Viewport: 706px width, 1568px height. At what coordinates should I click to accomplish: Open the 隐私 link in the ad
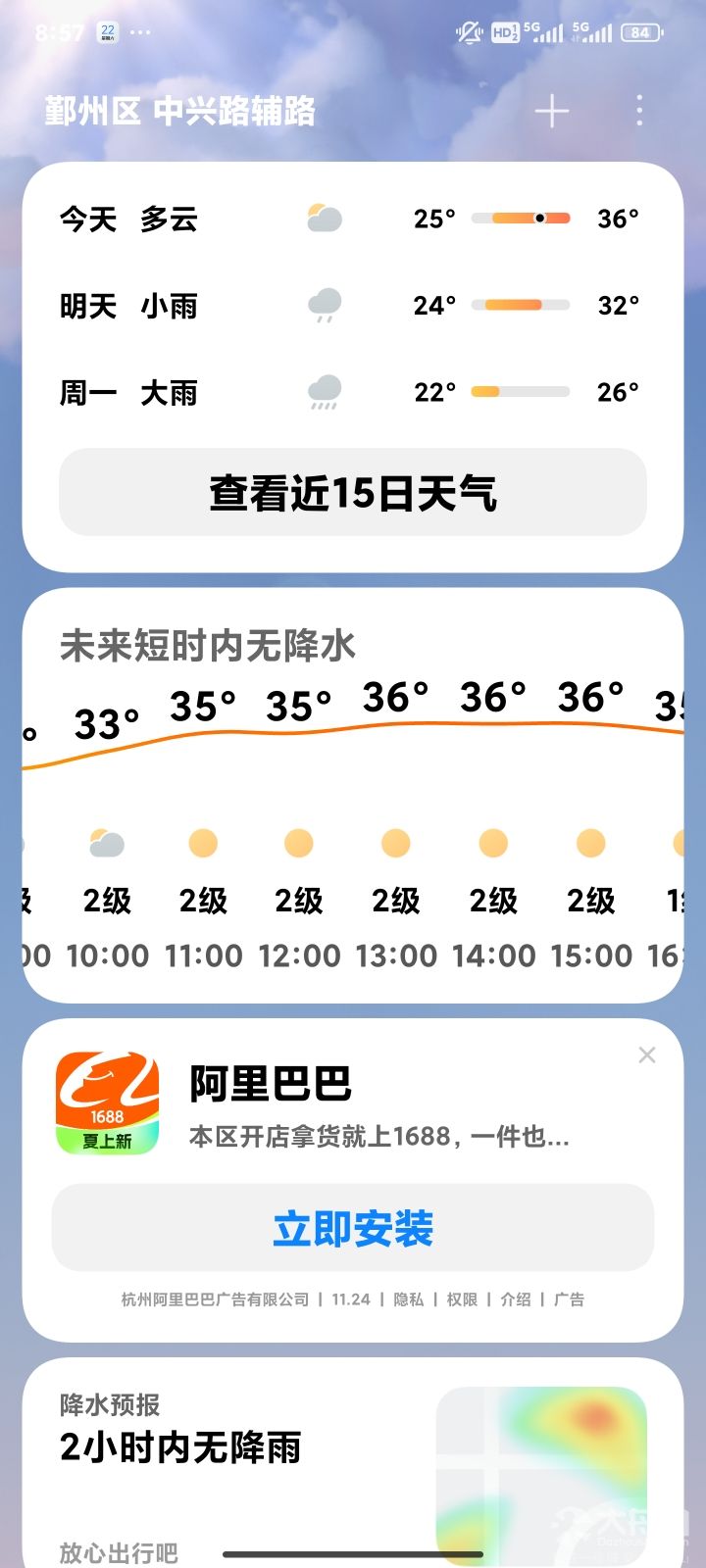(x=408, y=1299)
